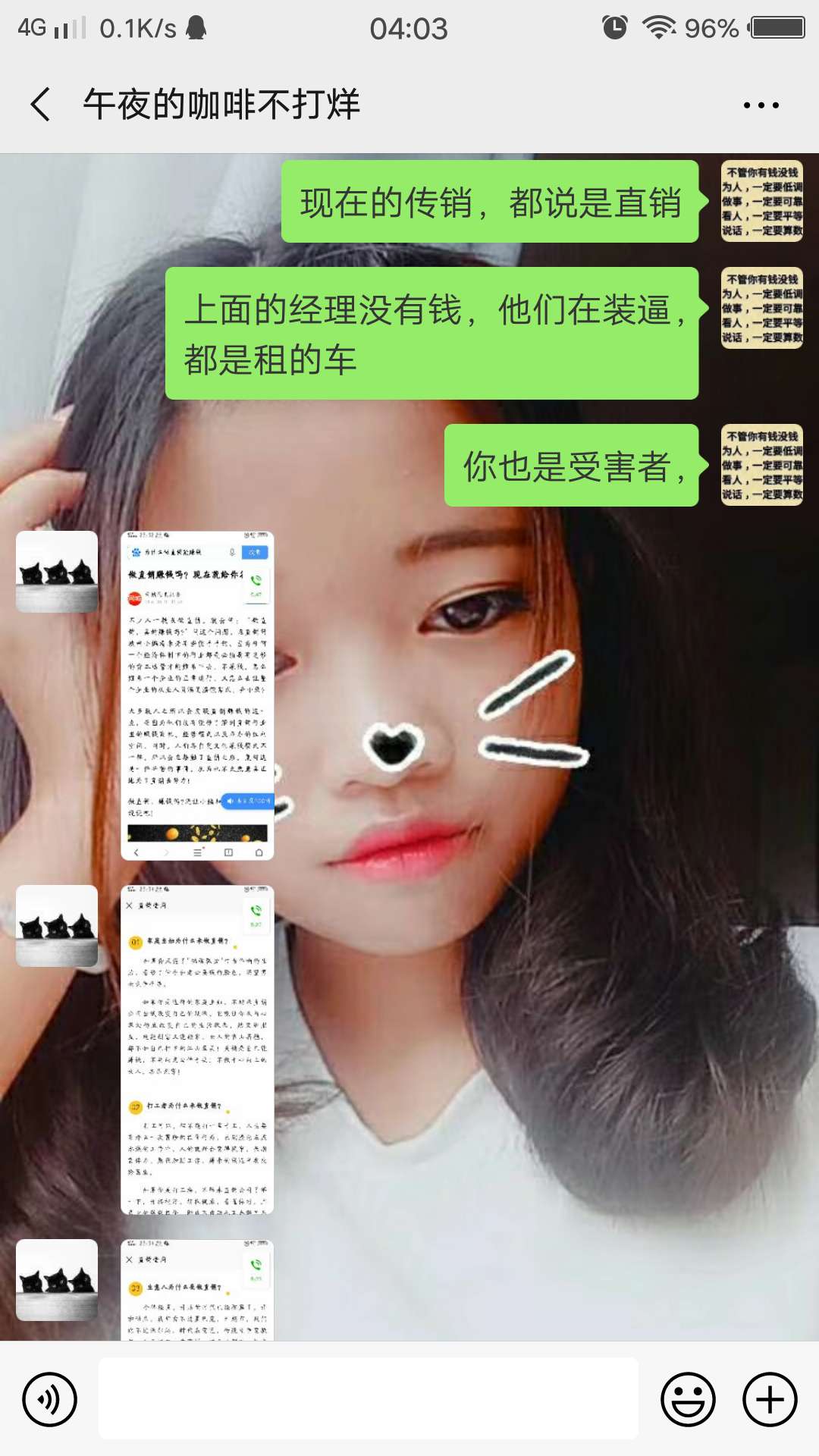Go back from the chat
The image size is (819, 1456).
point(41,104)
